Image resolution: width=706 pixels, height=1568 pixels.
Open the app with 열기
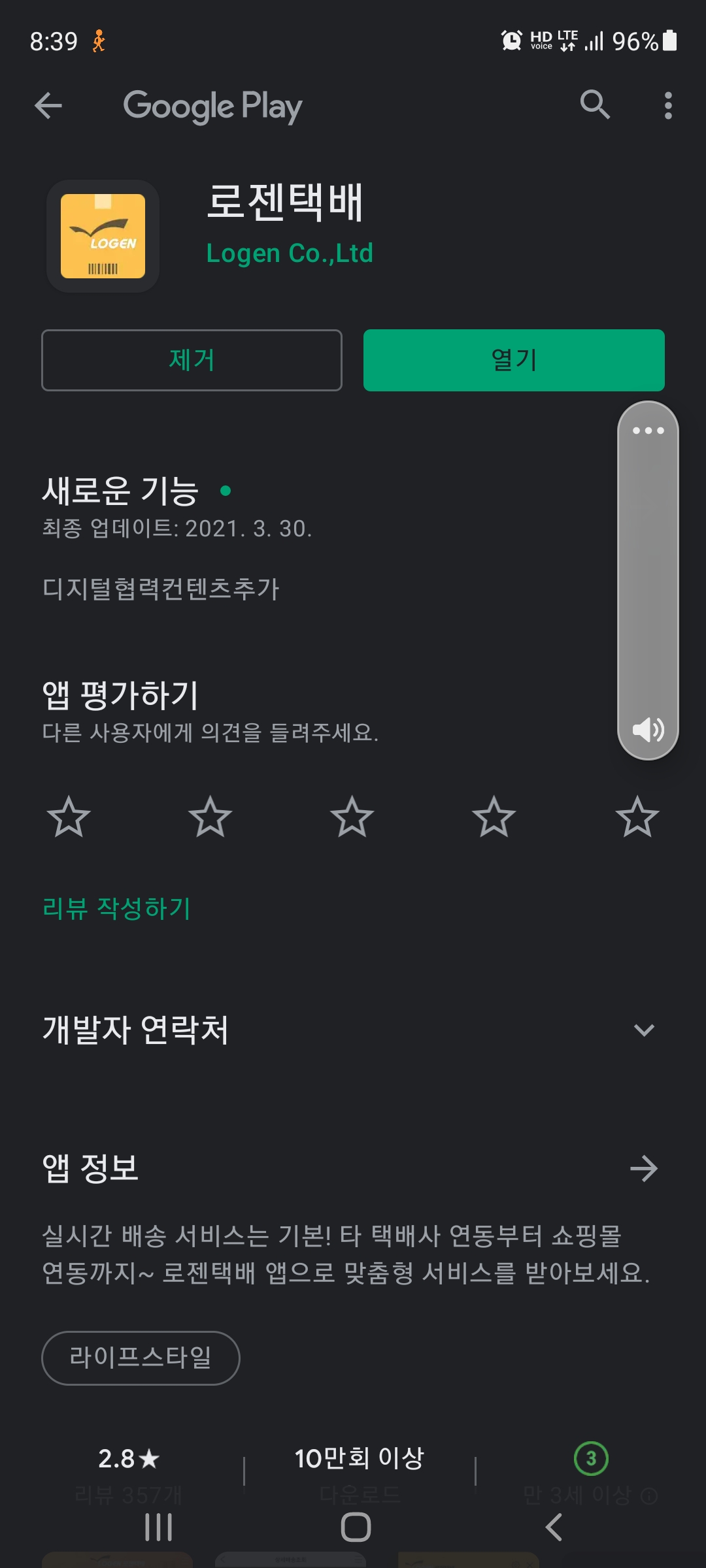pyautogui.click(x=514, y=360)
